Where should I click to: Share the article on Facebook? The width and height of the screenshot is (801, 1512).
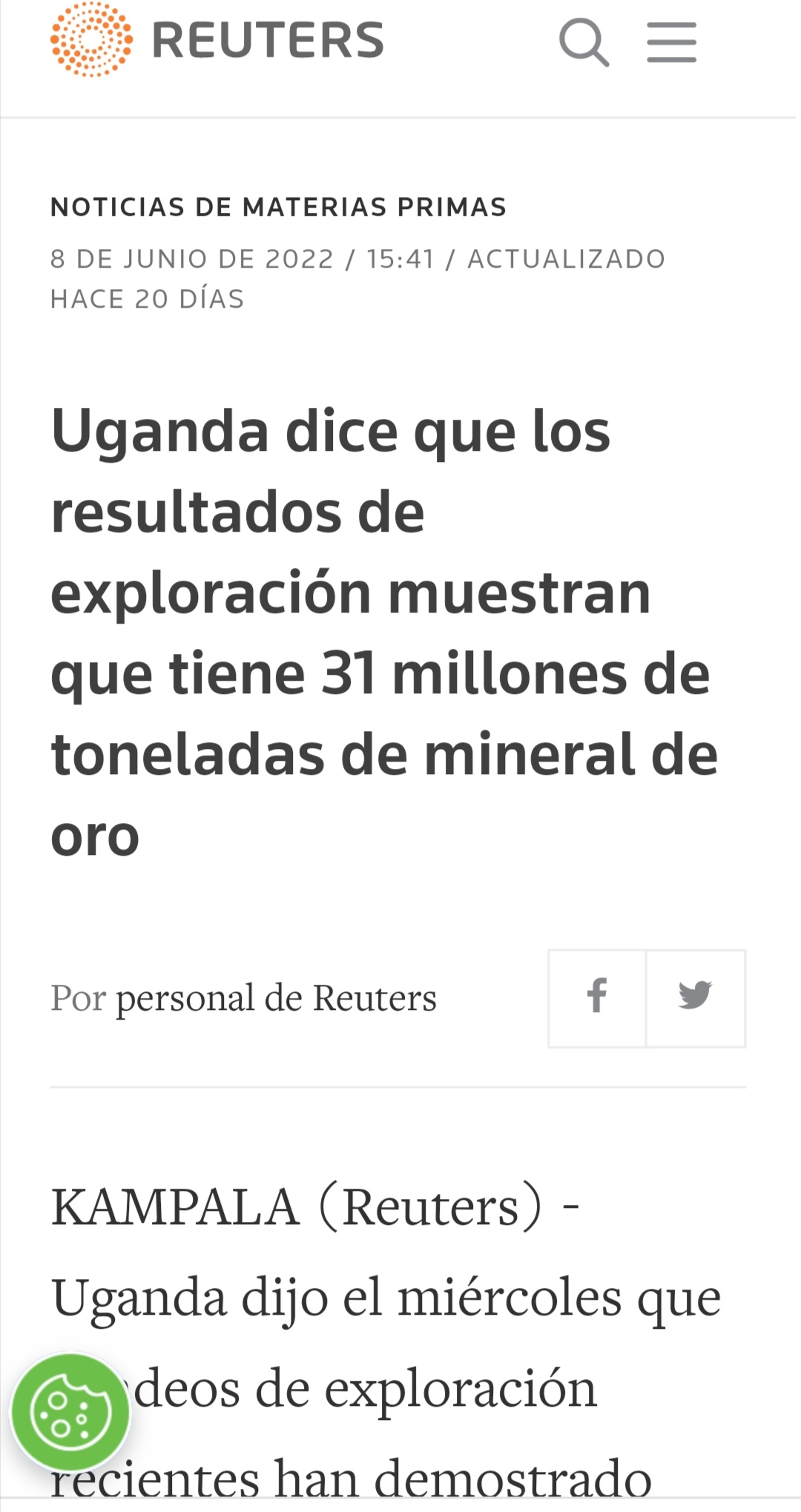click(x=597, y=998)
